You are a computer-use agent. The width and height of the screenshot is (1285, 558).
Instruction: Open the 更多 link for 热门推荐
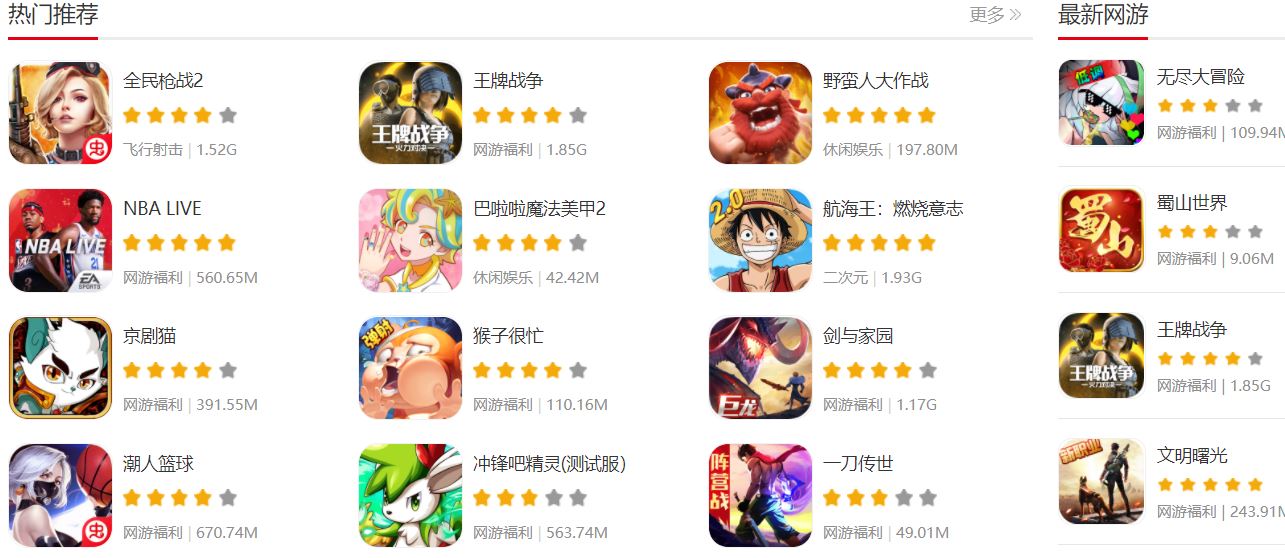995,15
